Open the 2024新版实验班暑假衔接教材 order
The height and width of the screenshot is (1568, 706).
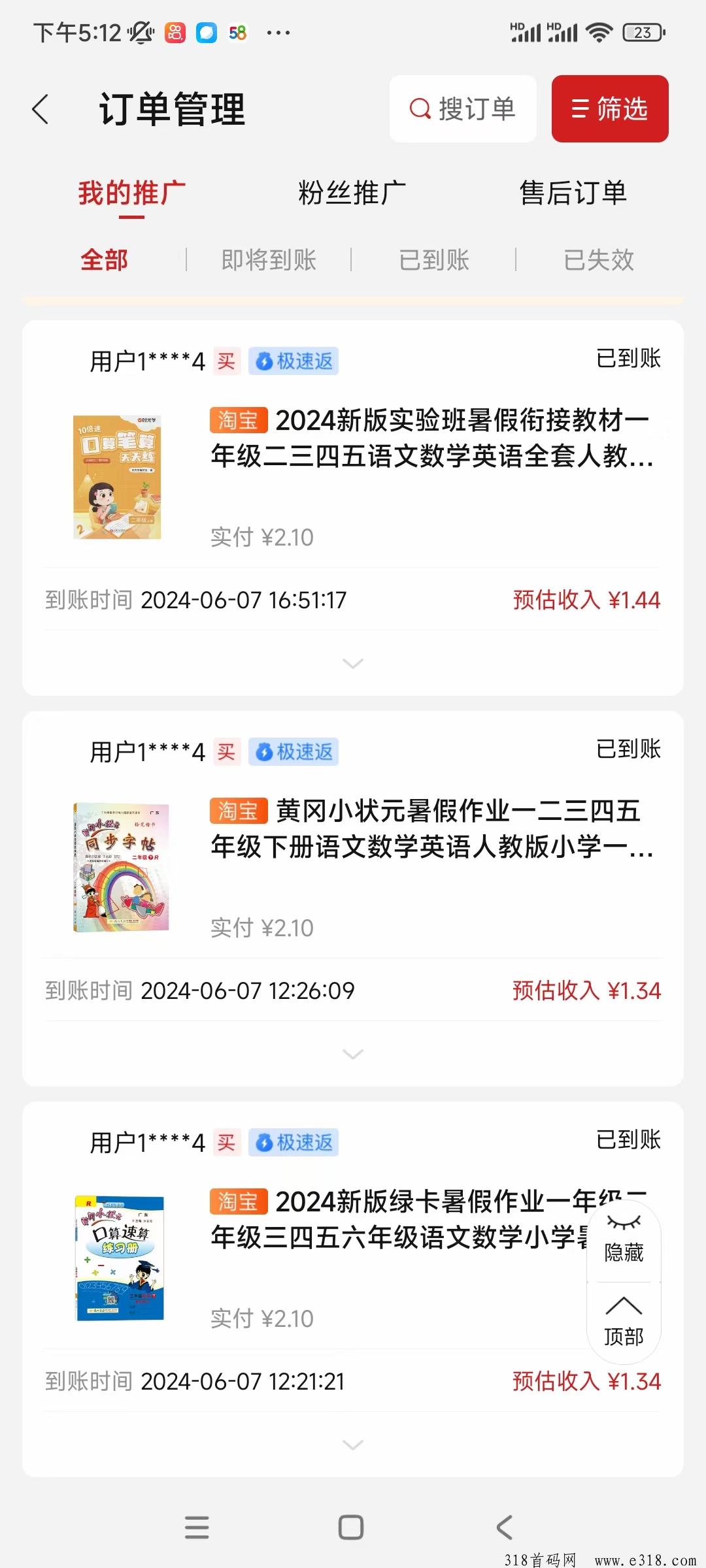click(x=430, y=438)
